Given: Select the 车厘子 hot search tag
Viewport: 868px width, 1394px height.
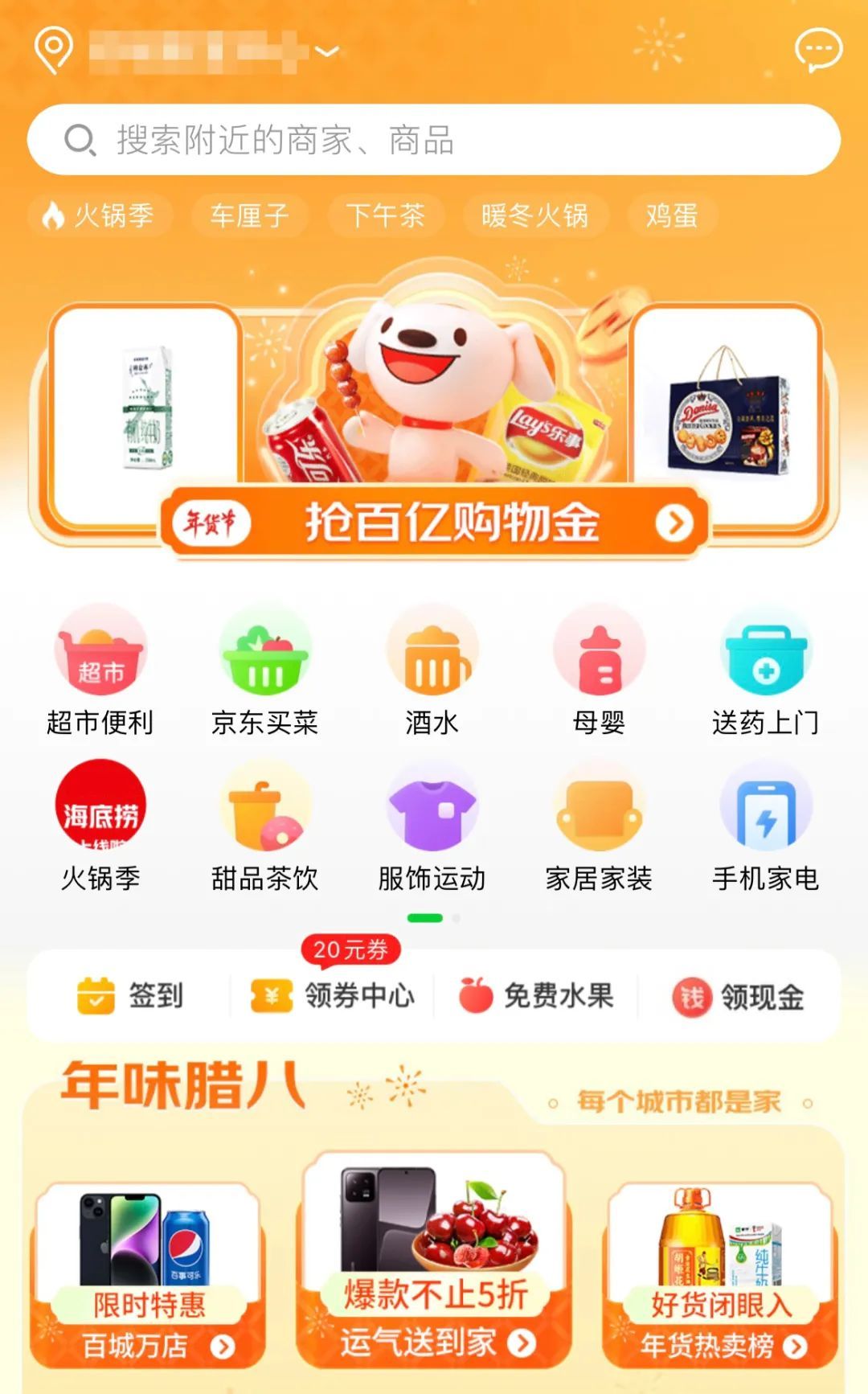Looking at the screenshot, I should pyautogui.click(x=250, y=215).
